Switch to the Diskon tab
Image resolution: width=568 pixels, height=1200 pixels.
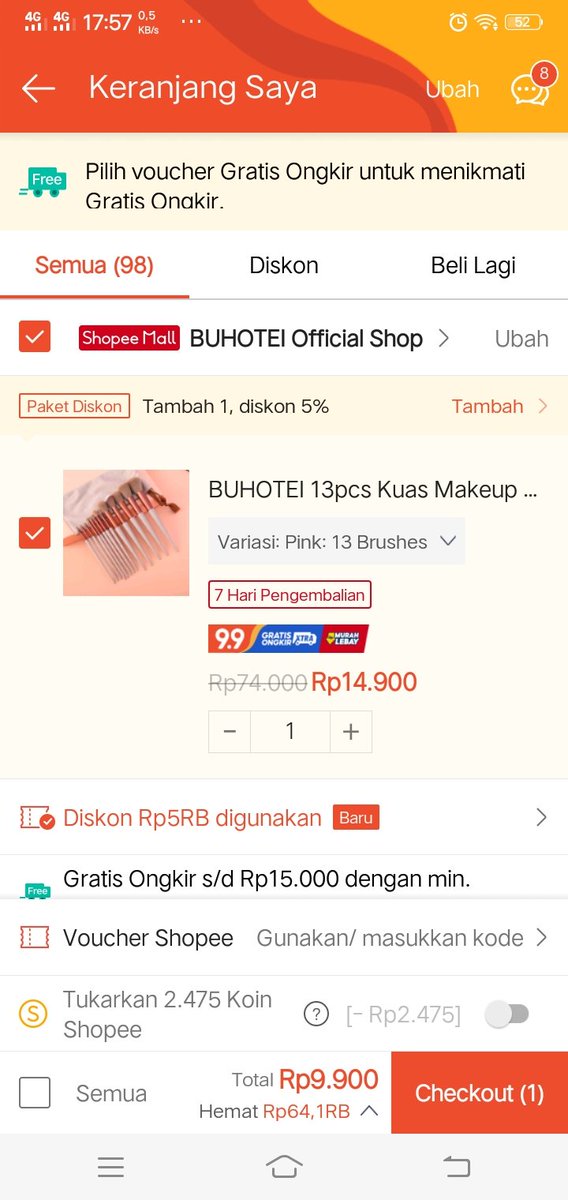tap(284, 265)
